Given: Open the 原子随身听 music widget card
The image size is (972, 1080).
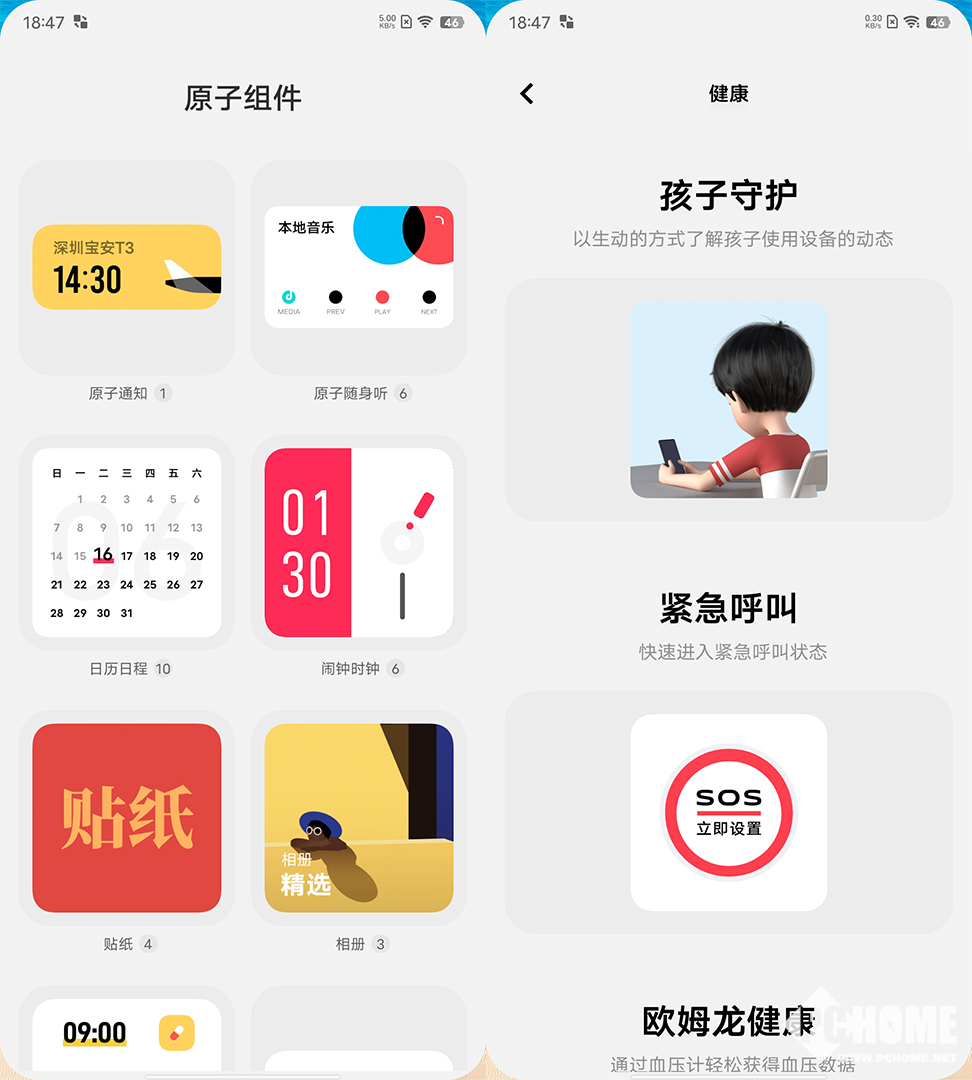Looking at the screenshot, I should click(358, 267).
